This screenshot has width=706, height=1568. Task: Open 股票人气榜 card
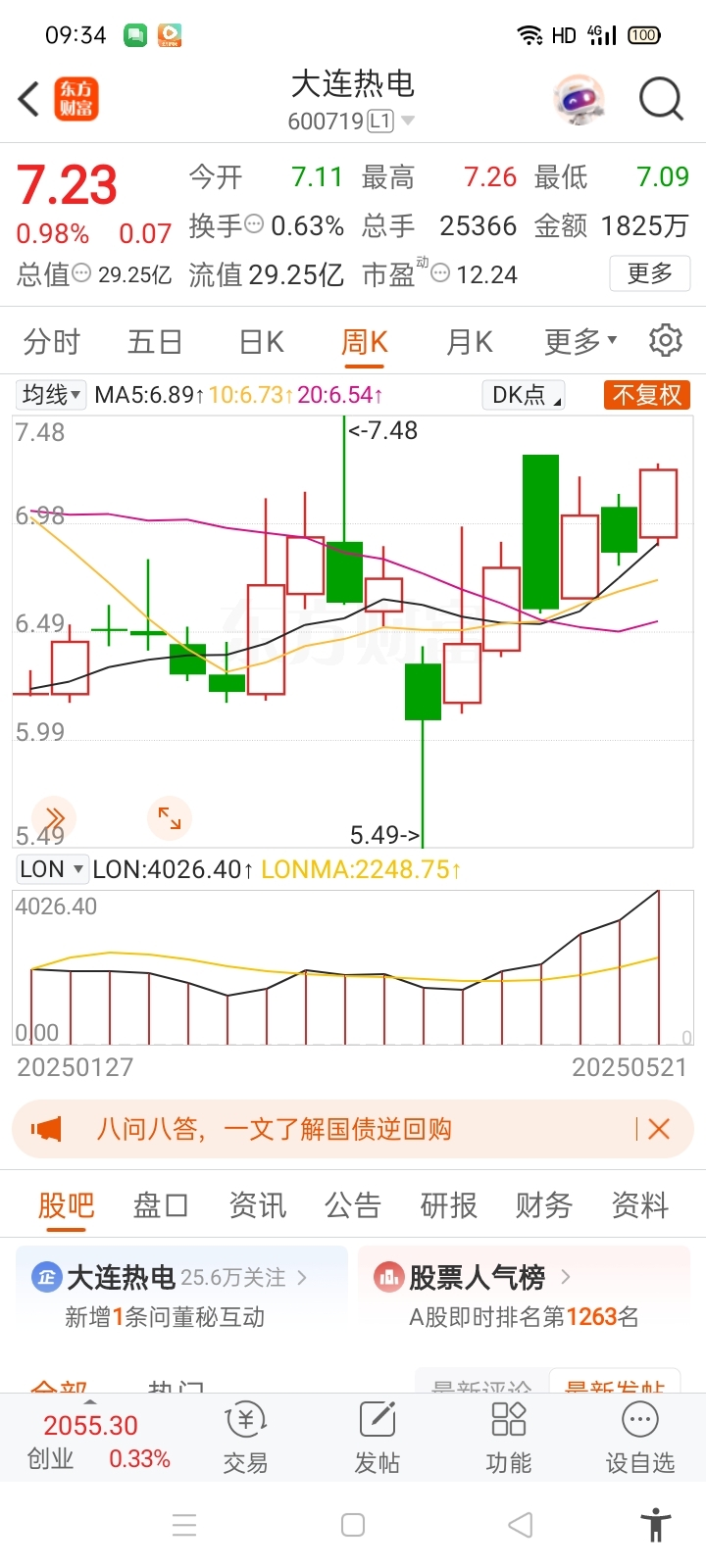525,1296
